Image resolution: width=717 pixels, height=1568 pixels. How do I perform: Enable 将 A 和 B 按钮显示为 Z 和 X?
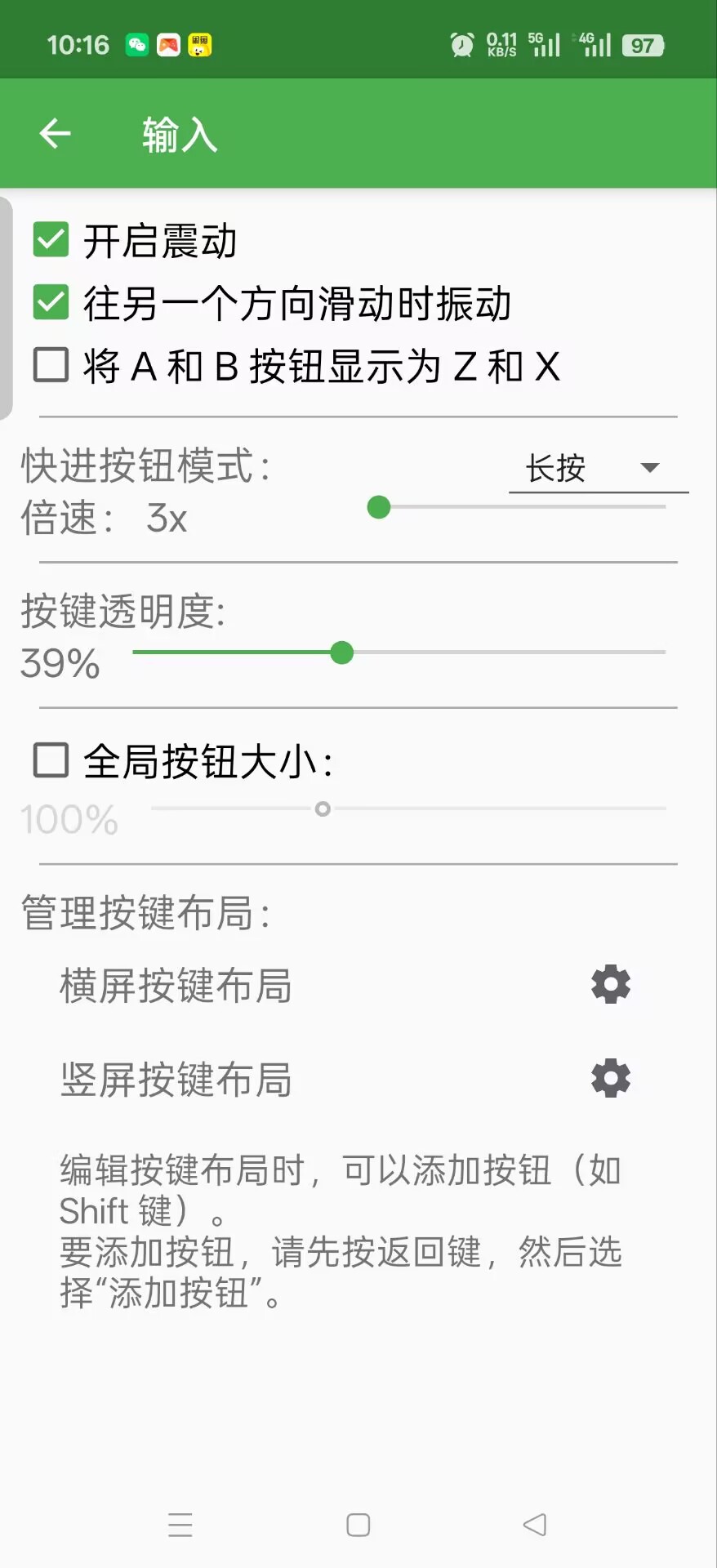point(51,365)
